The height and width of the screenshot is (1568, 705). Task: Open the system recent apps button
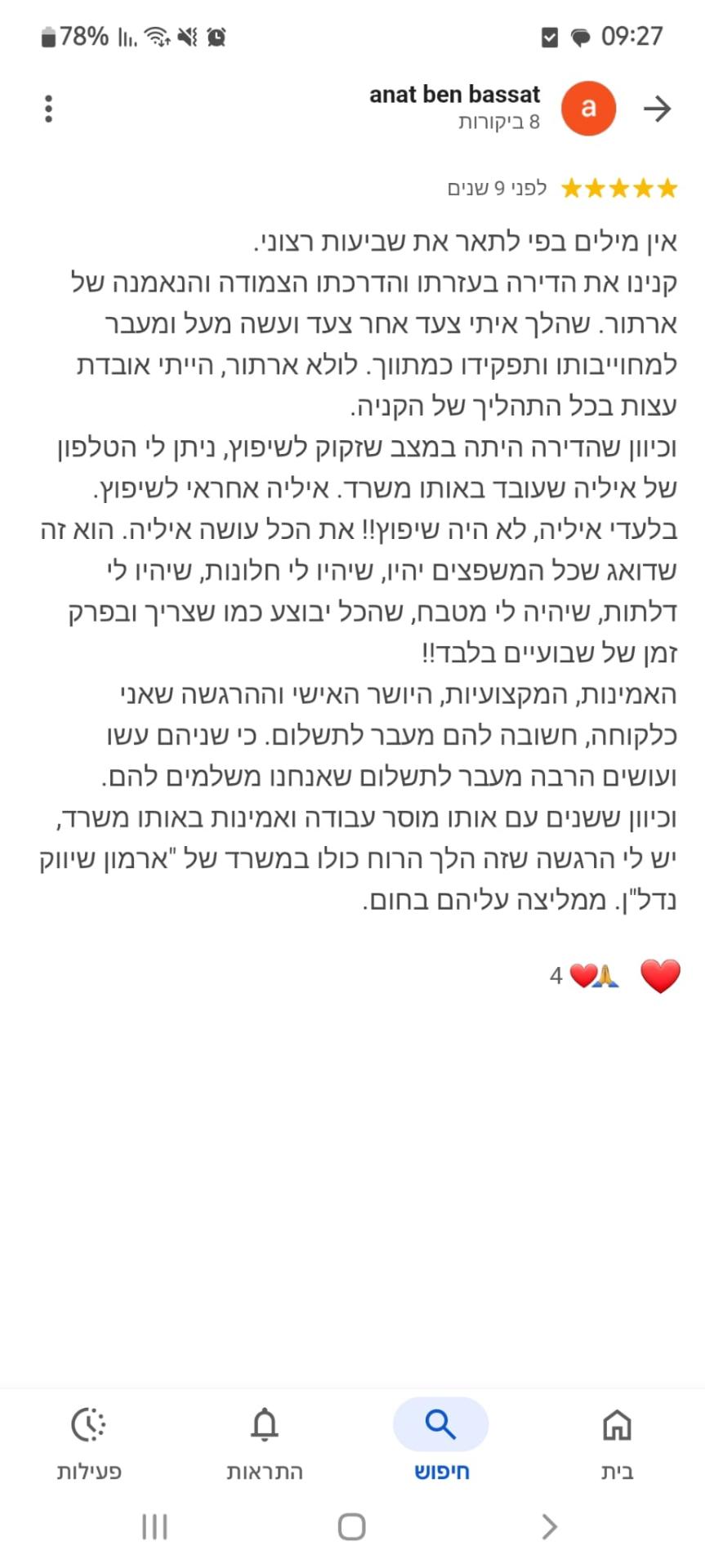click(154, 1526)
